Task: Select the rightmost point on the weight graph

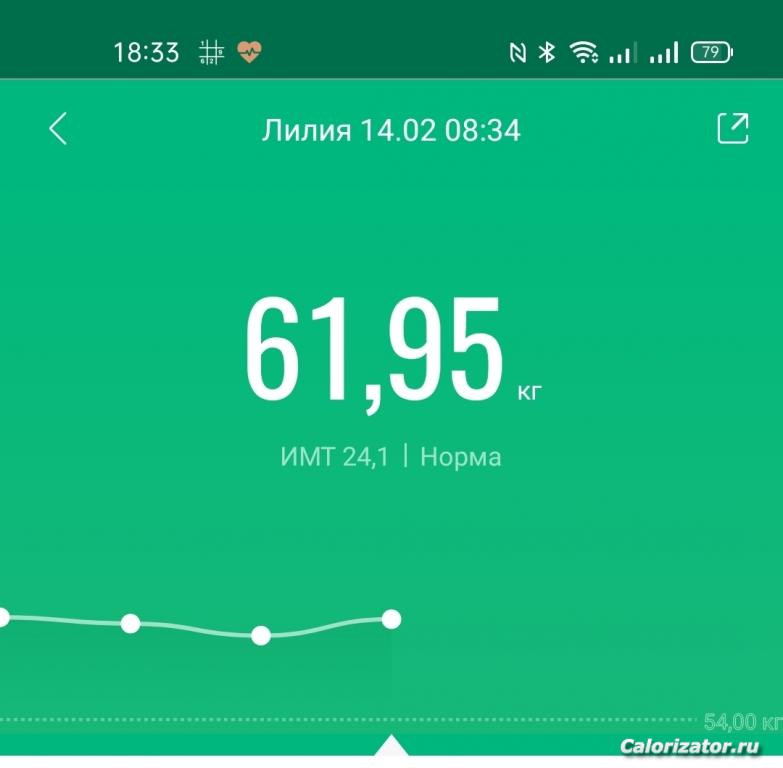Action: coord(391,619)
